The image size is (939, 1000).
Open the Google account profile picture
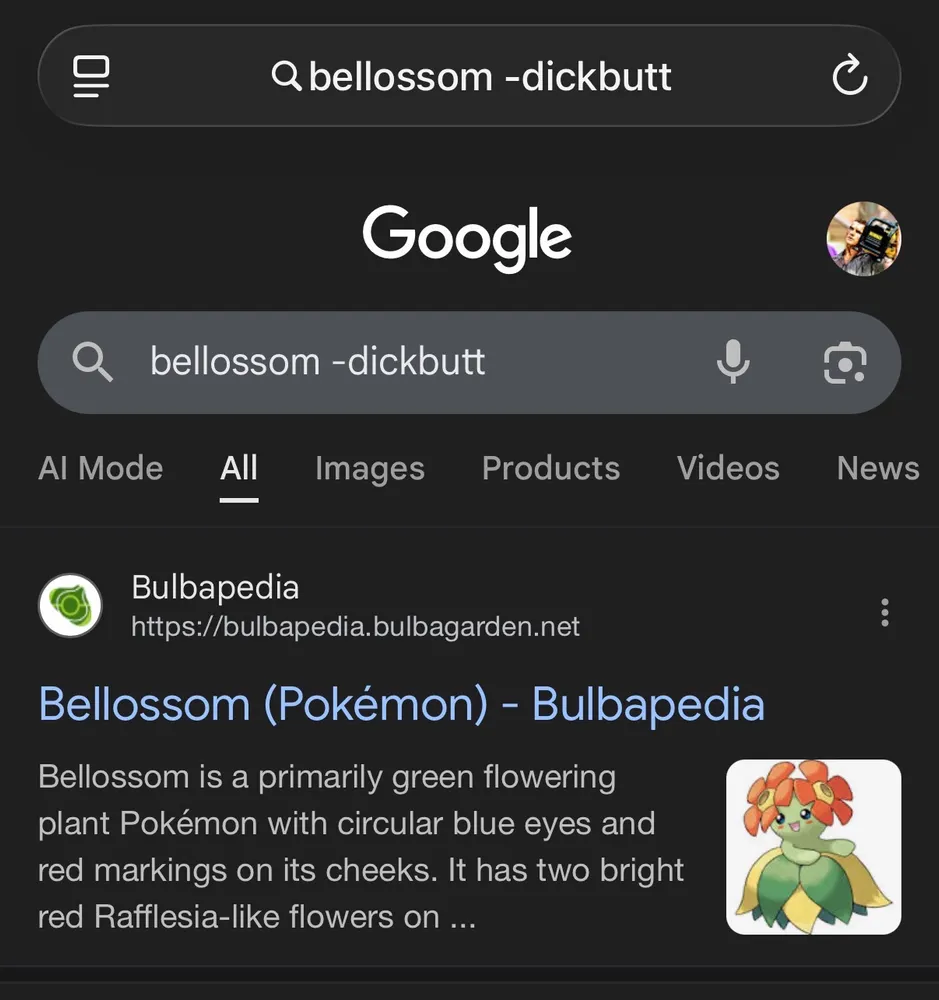tap(863, 239)
